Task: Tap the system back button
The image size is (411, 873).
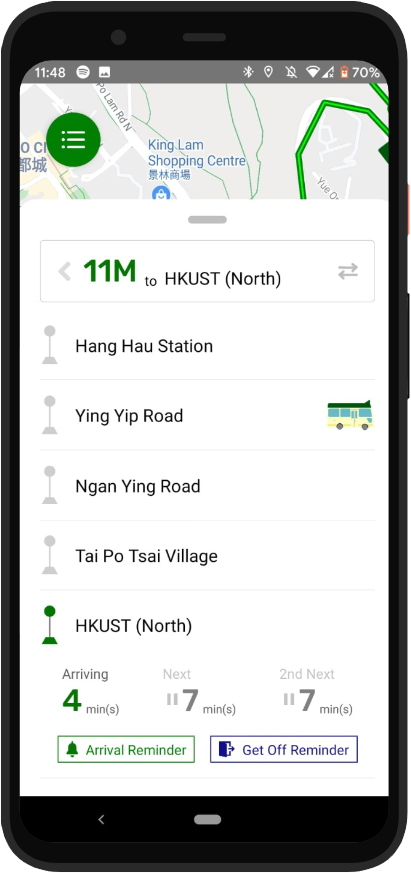Action: click(x=101, y=819)
